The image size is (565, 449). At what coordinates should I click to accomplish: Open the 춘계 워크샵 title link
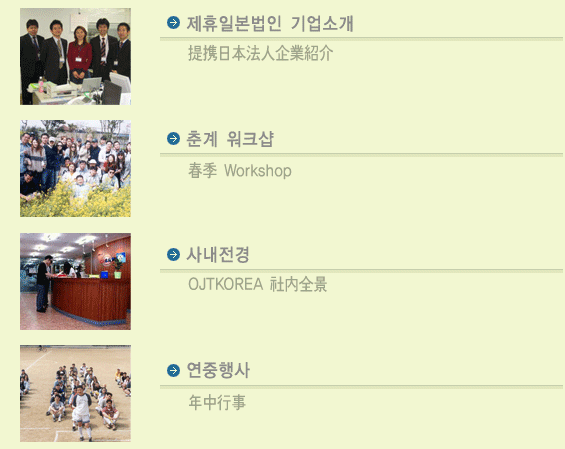tap(230, 139)
